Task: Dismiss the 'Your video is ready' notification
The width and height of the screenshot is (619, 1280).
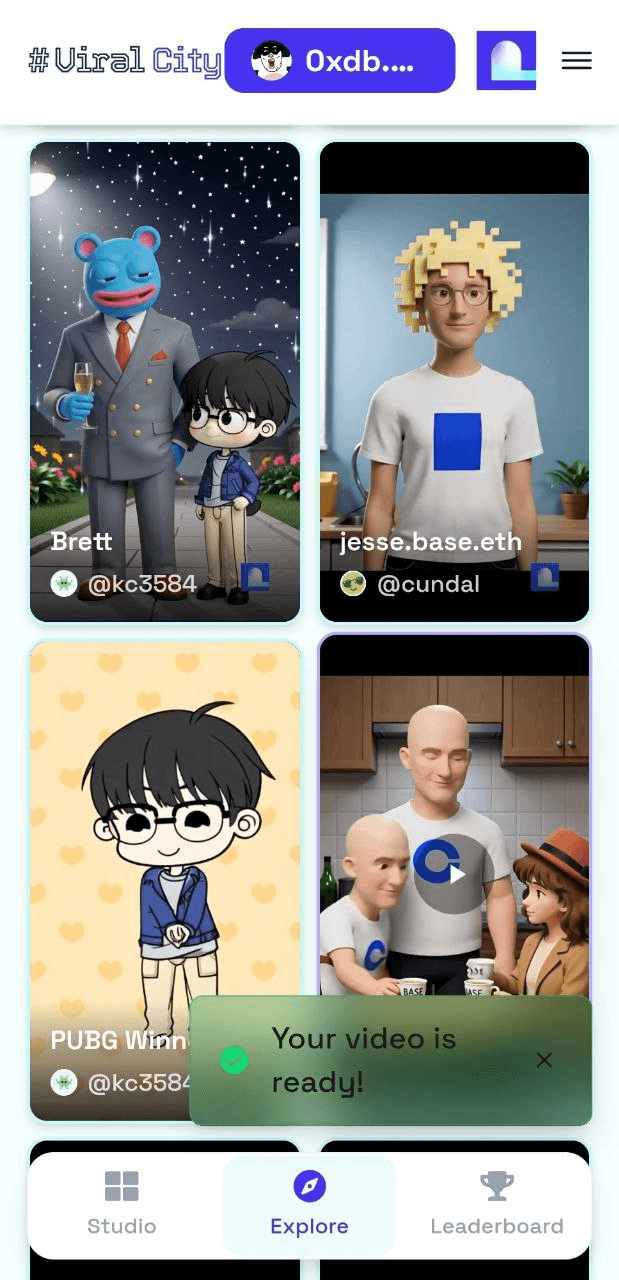Action: pos(544,1060)
